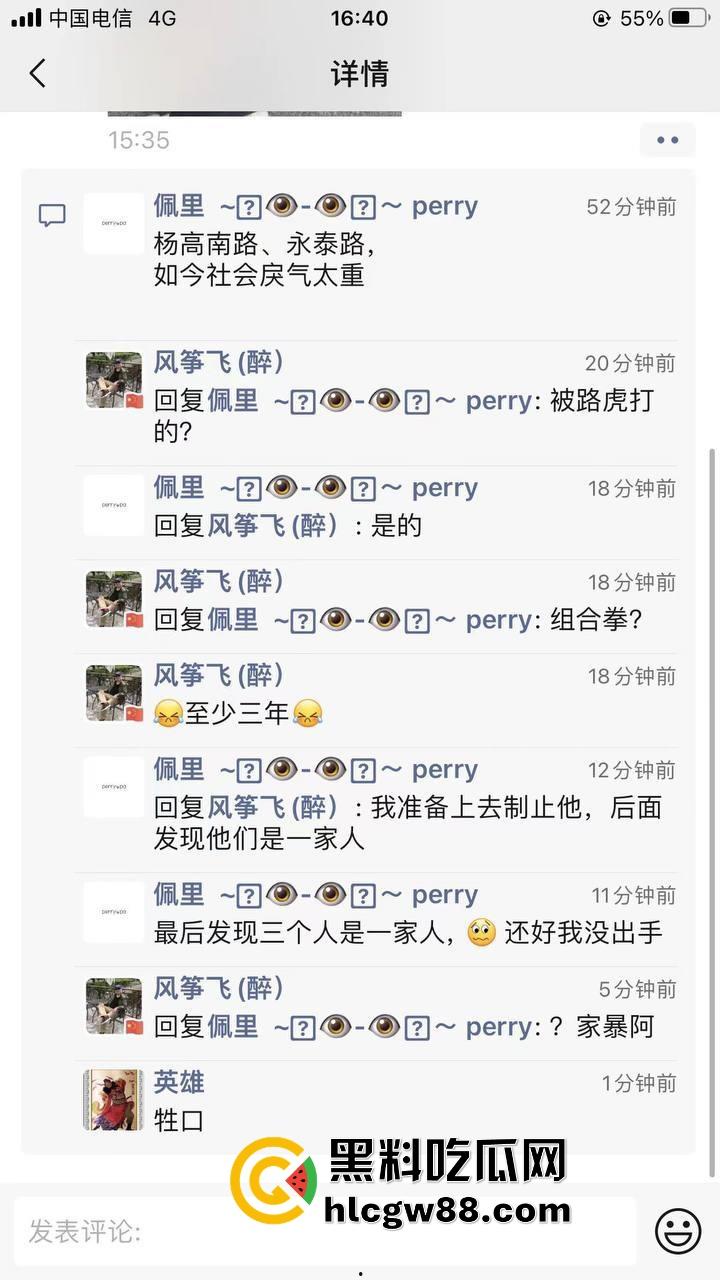Tap the back arrow to leave 详情 page
The image size is (720, 1280).
37,74
